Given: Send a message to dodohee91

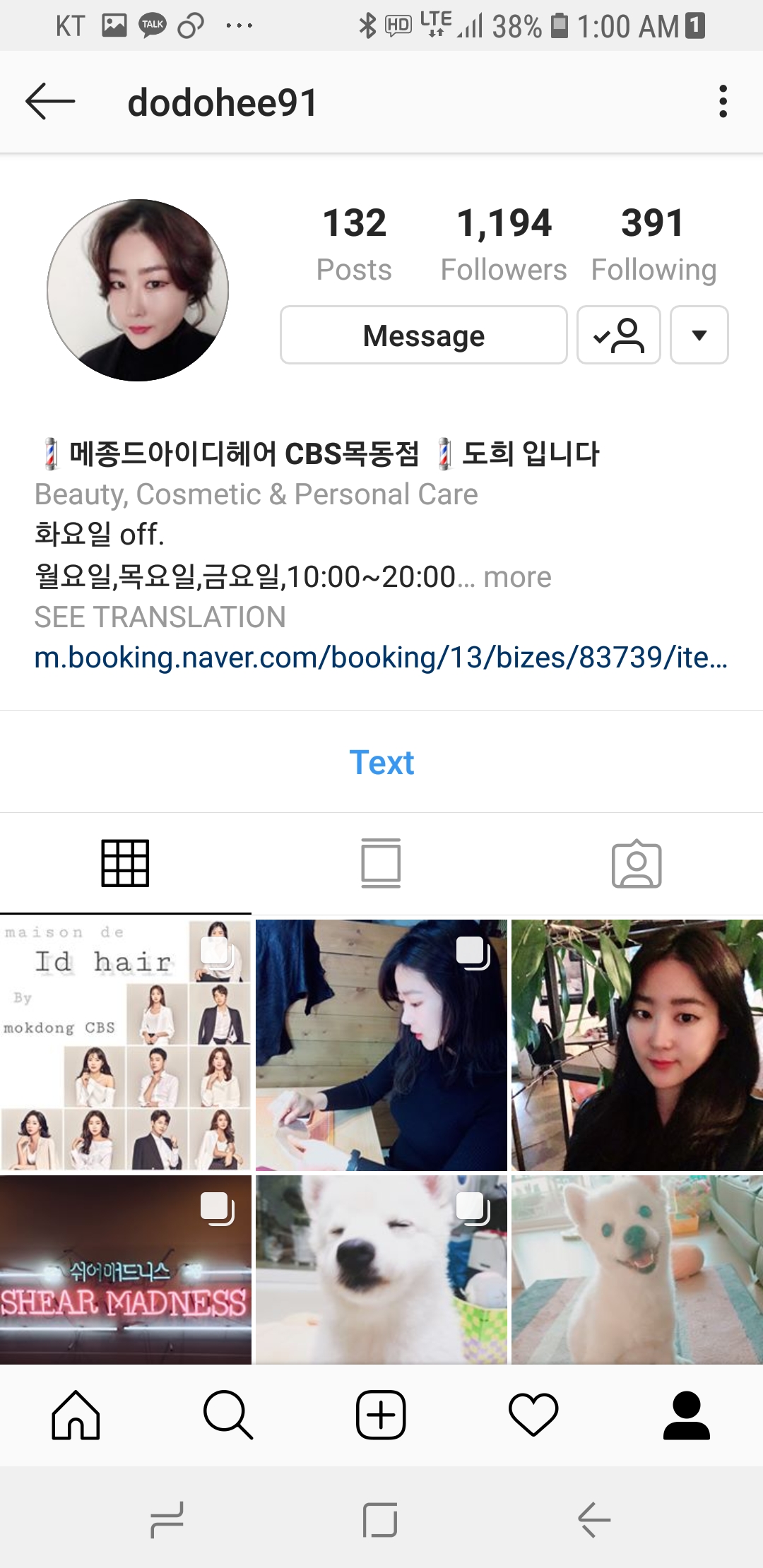Looking at the screenshot, I should (423, 335).
